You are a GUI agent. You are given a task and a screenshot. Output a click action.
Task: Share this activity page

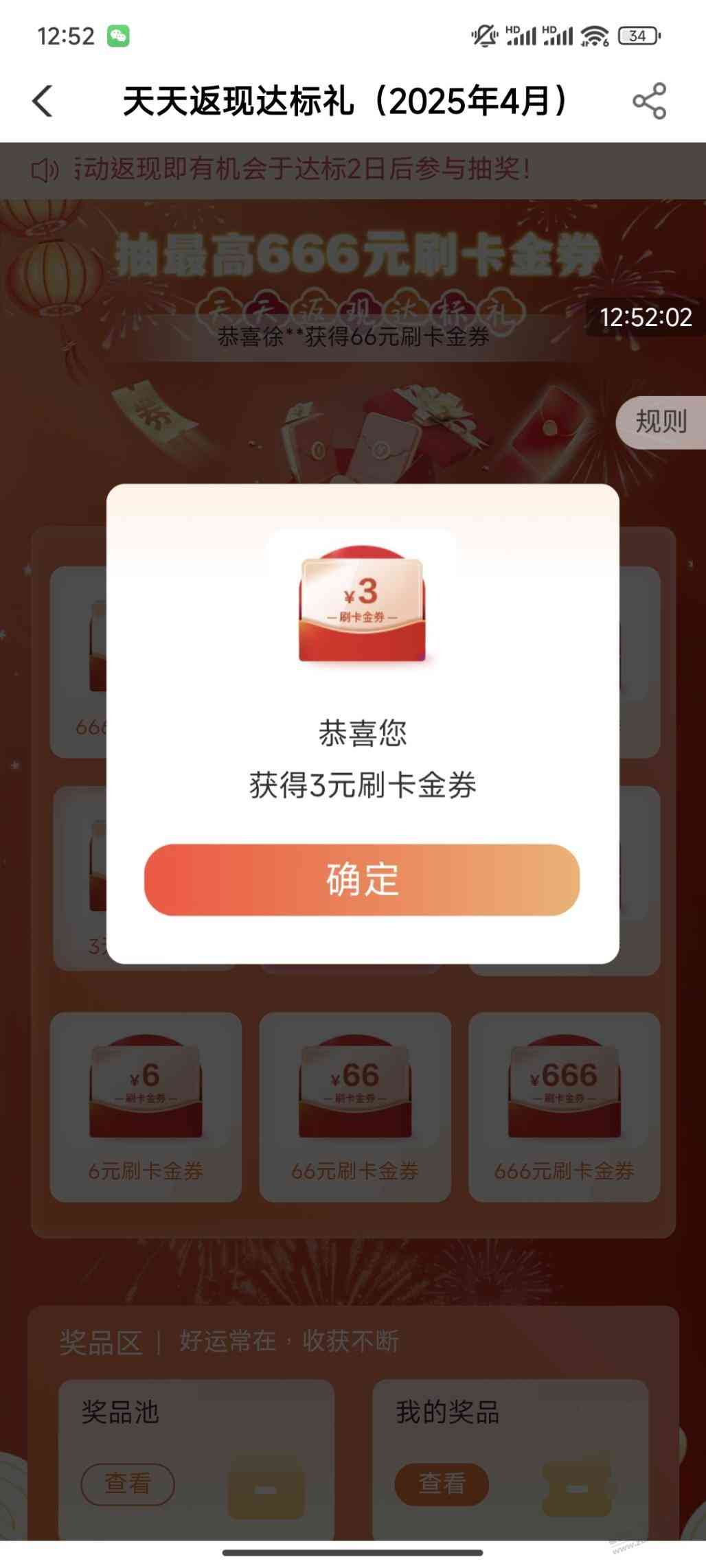point(649,101)
